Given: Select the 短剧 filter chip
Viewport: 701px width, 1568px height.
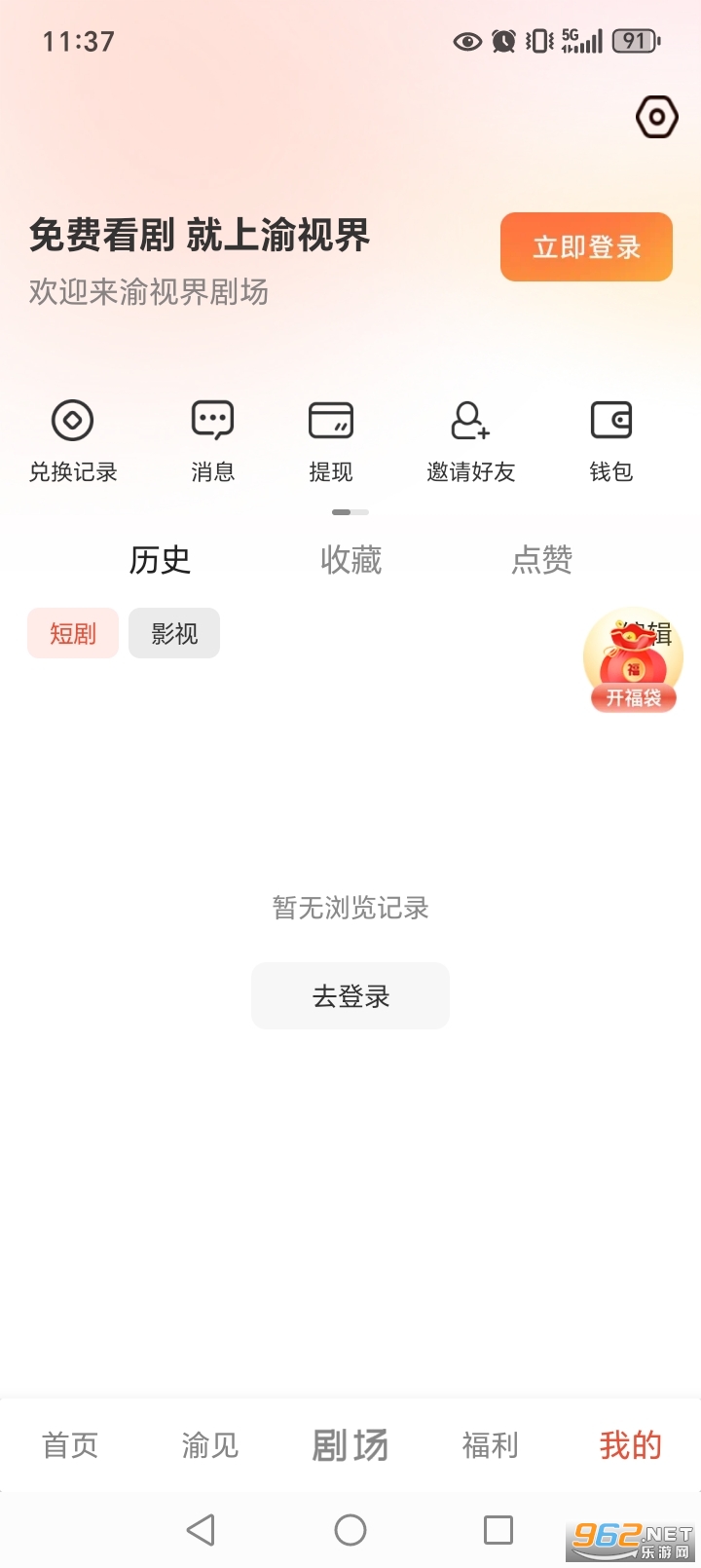Looking at the screenshot, I should pos(72,633).
